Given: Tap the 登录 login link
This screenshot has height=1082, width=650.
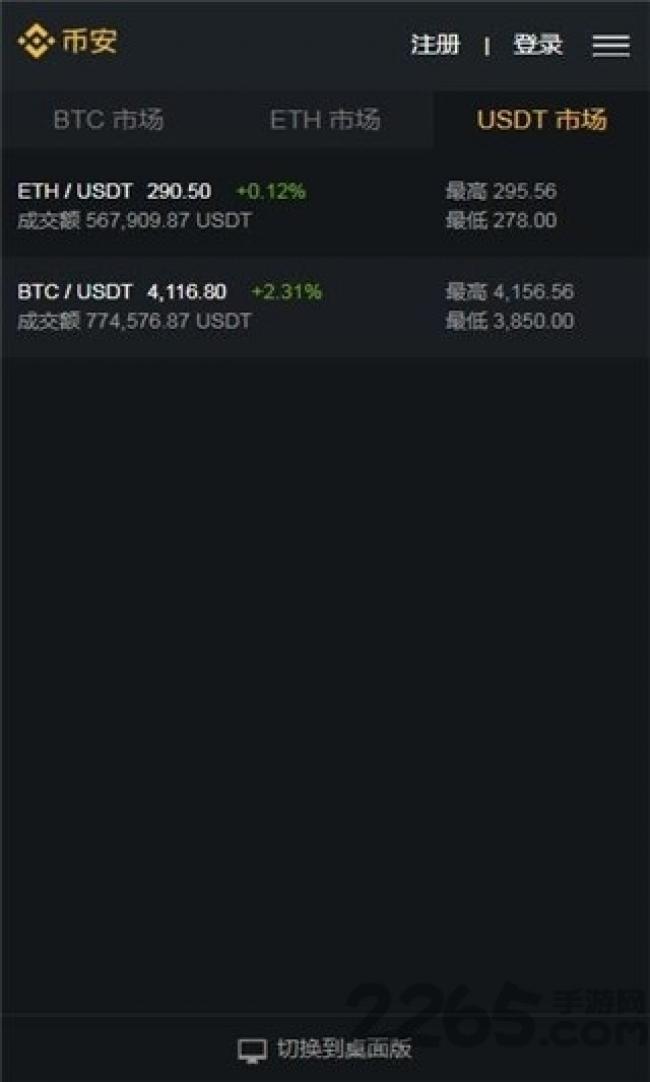Looking at the screenshot, I should point(538,45).
